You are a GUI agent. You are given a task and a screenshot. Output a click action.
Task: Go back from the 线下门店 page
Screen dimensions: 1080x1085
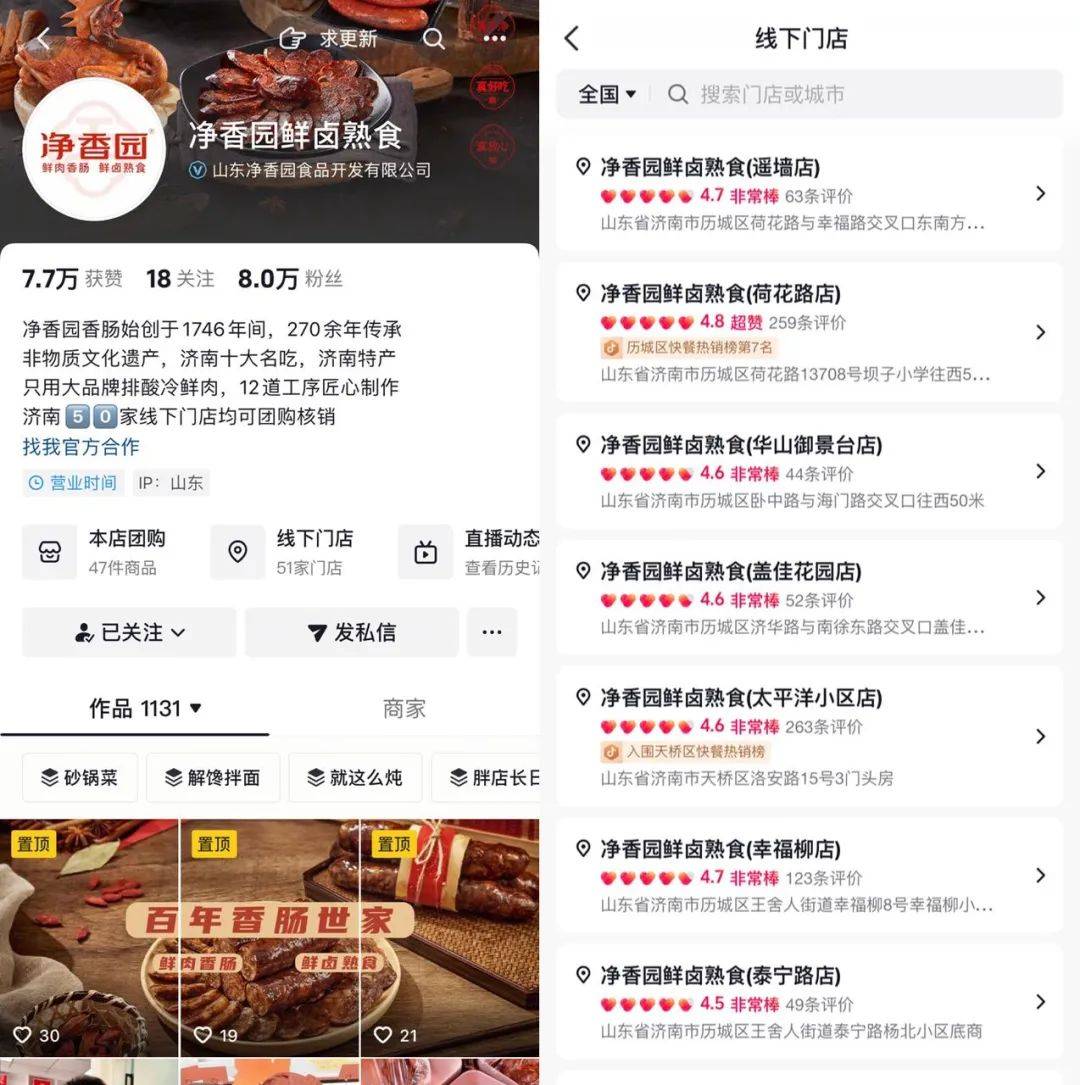pos(572,39)
